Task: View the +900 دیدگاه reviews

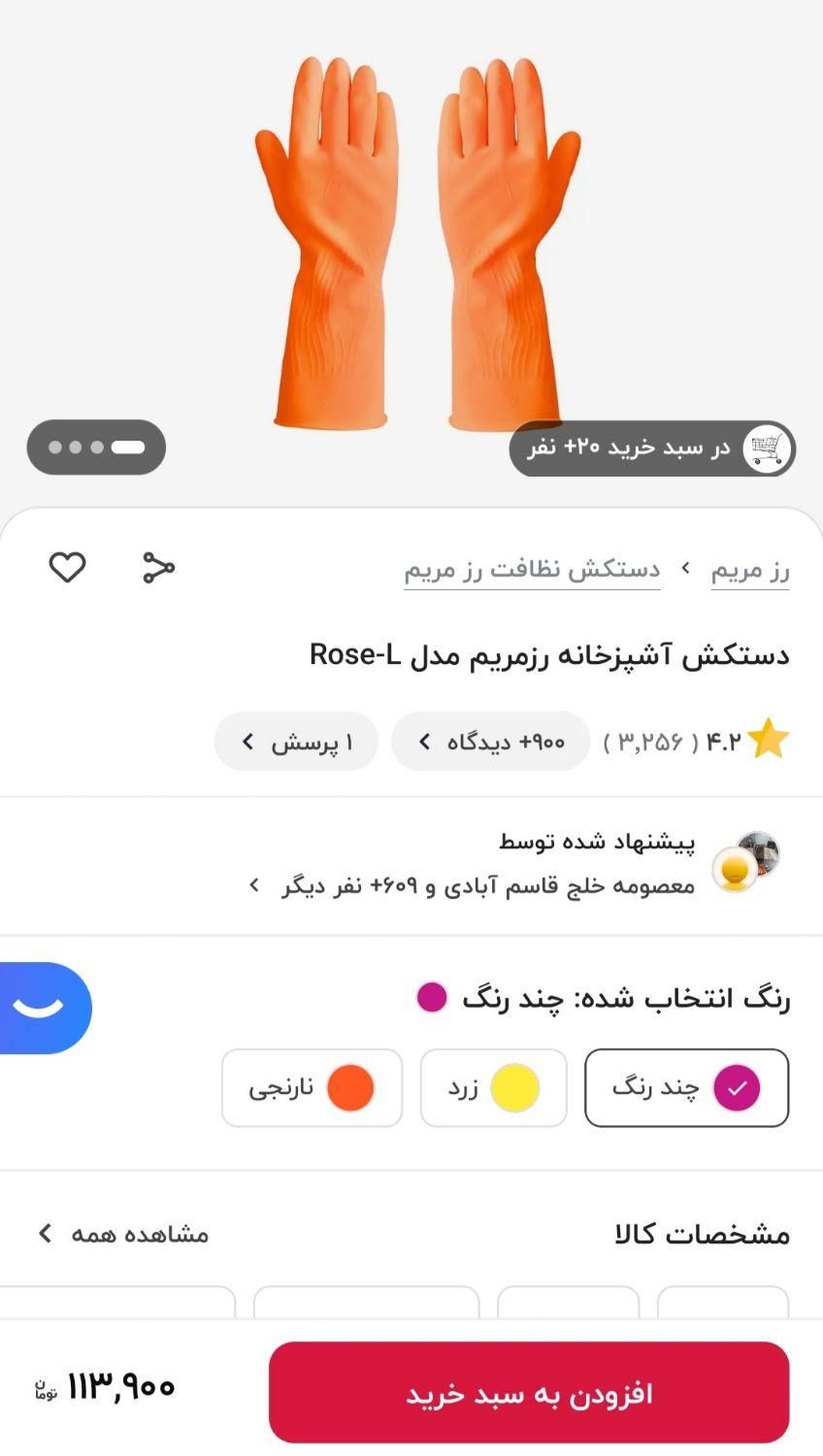Action: coord(491,742)
